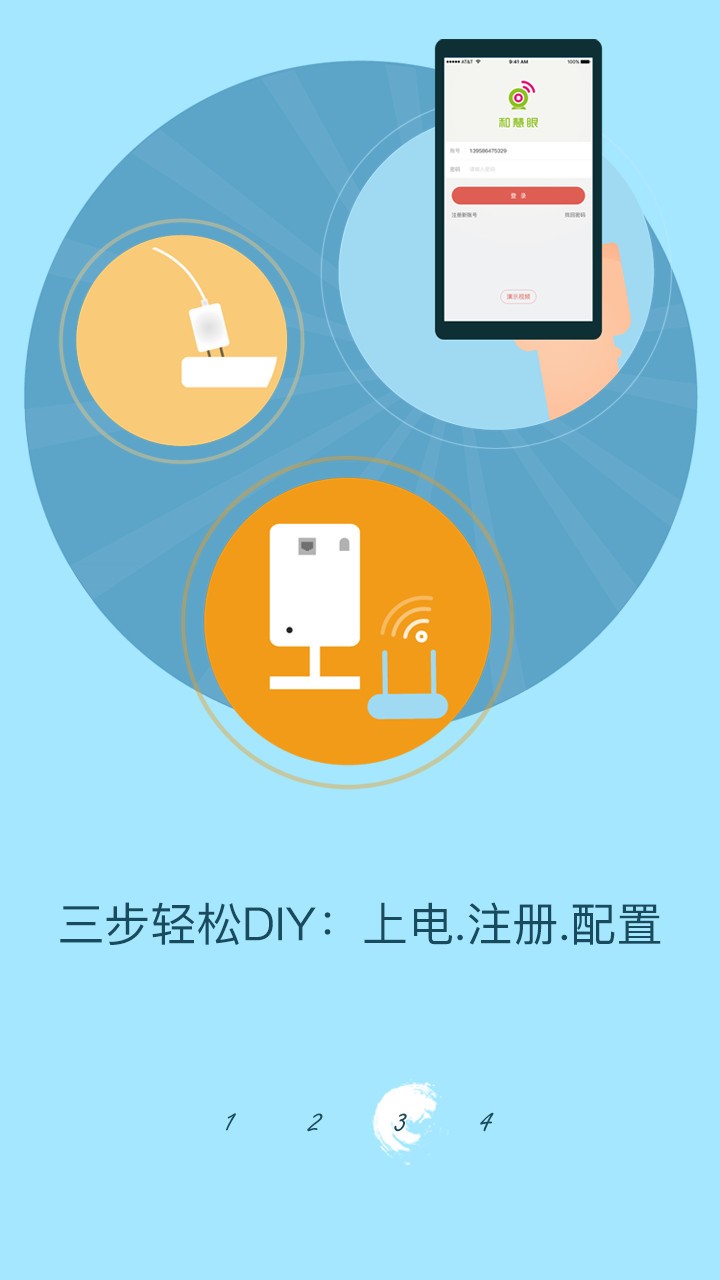Open the 演示视频 demo video
720x1280 pixels.
[520, 295]
